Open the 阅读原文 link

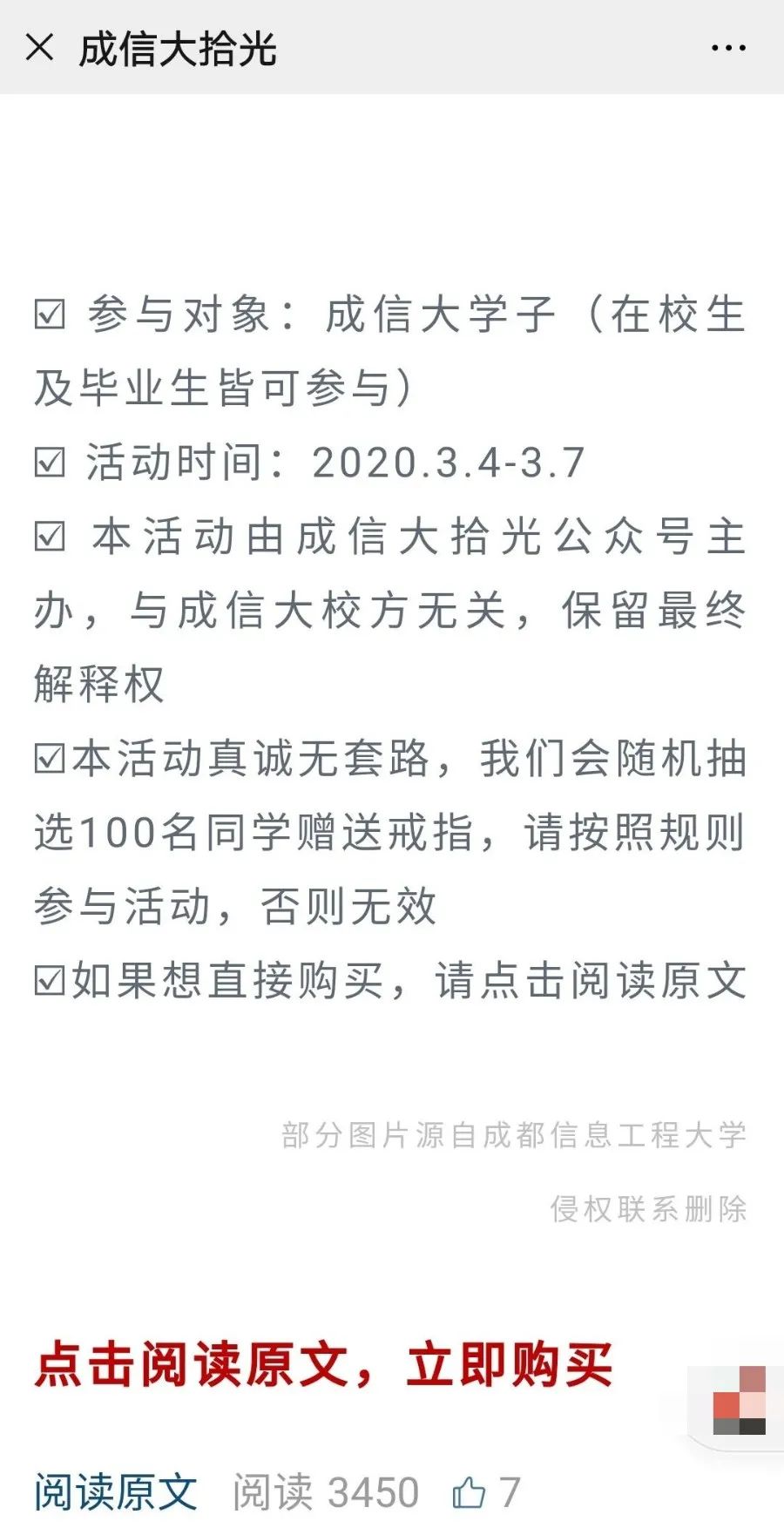[116, 1492]
